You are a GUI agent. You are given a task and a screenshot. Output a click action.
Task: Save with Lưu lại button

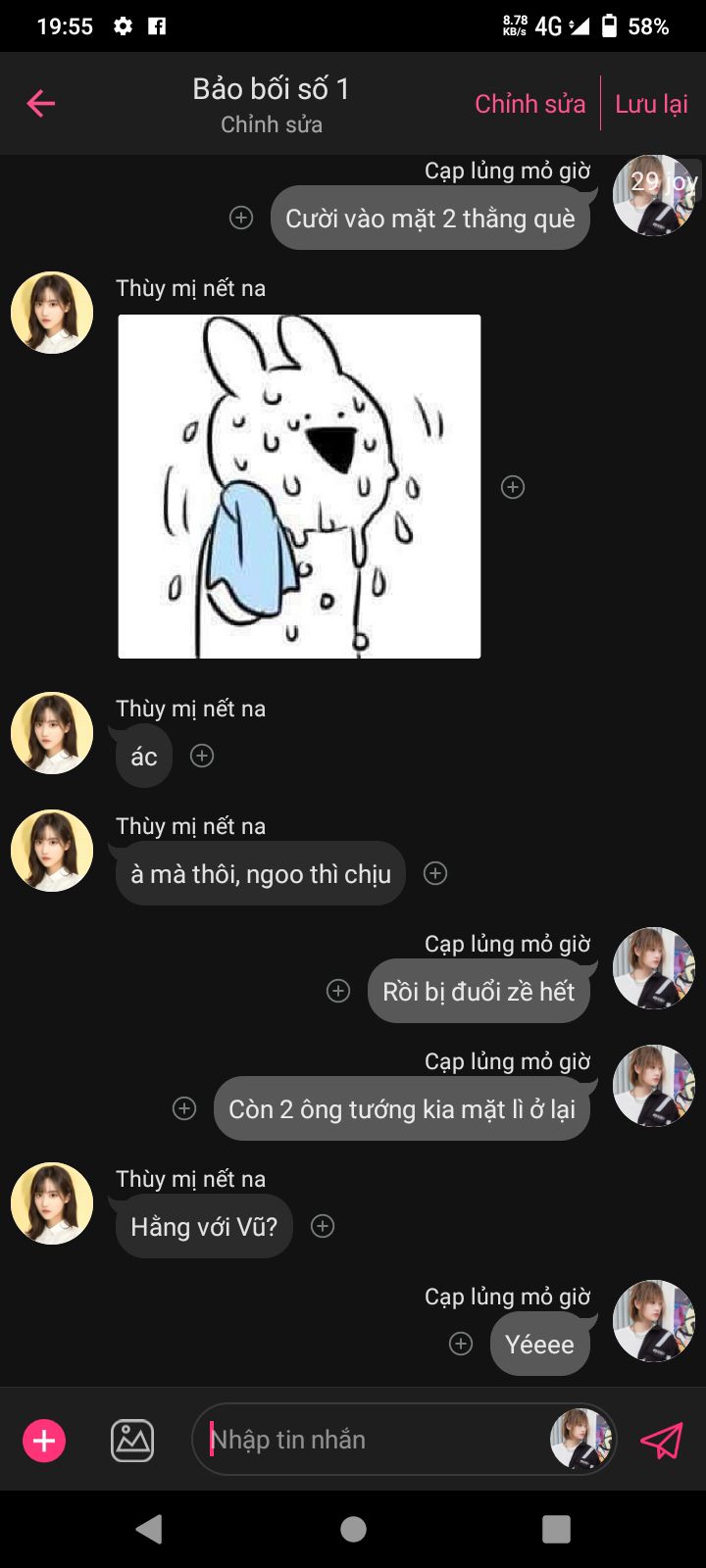pyautogui.click(x=651, y=104)
